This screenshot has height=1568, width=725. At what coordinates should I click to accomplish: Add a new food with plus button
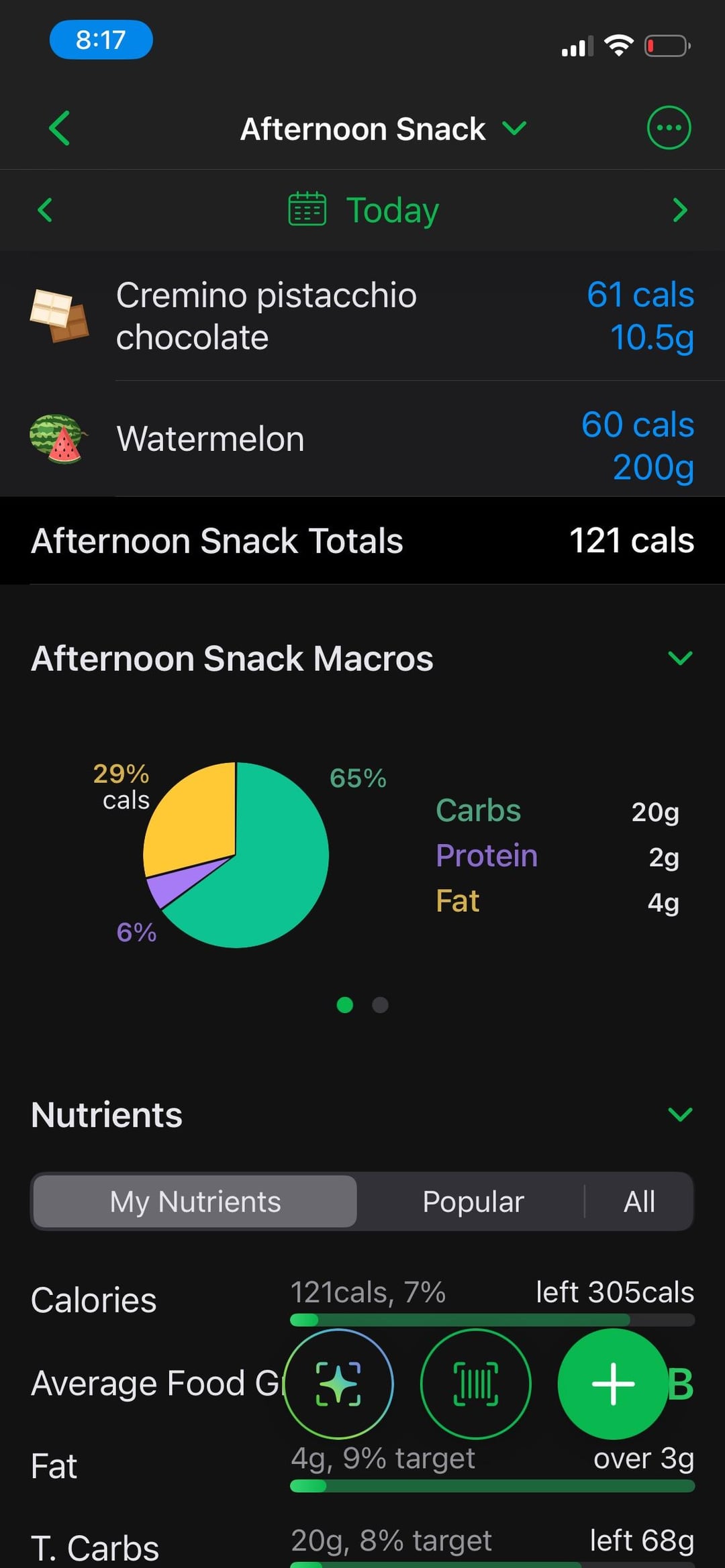[x=612, y=1383]
